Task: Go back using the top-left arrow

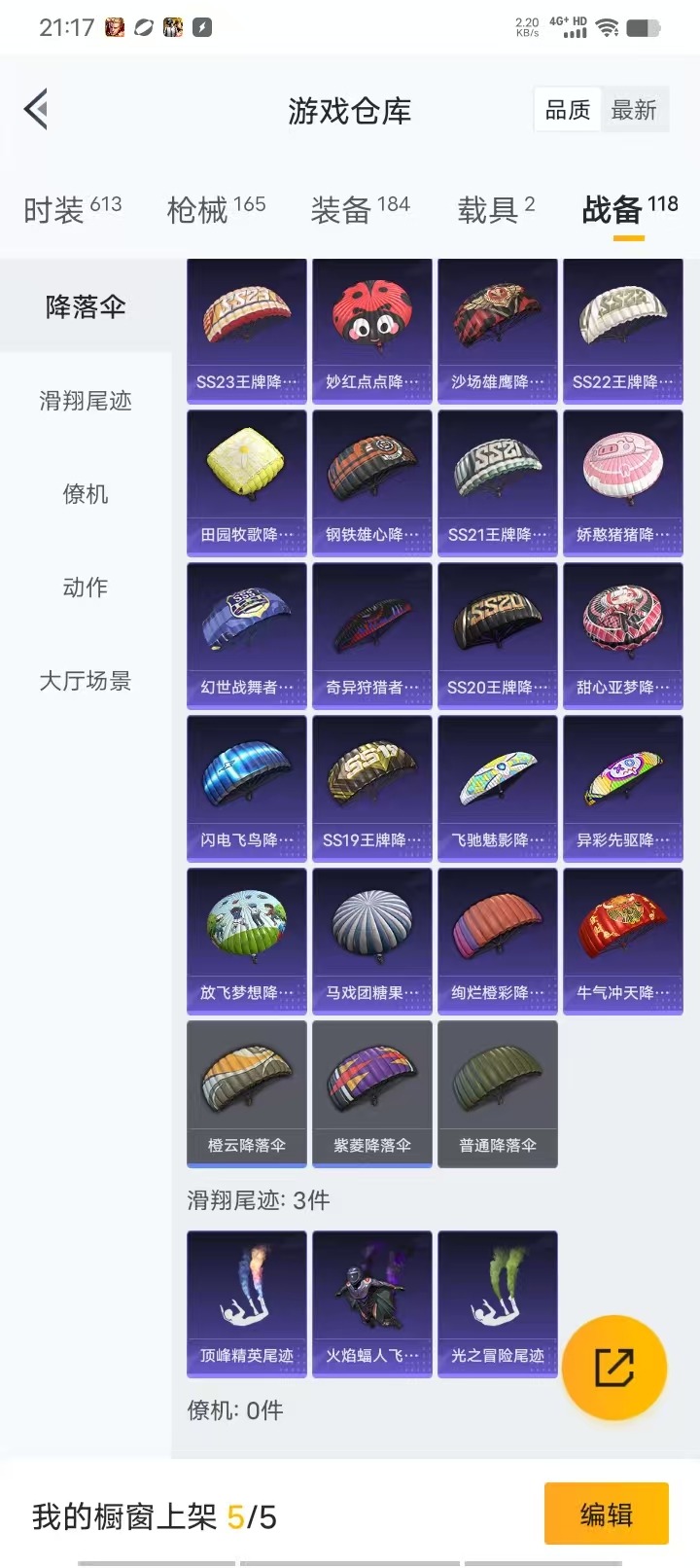Action: click(37, 110)
